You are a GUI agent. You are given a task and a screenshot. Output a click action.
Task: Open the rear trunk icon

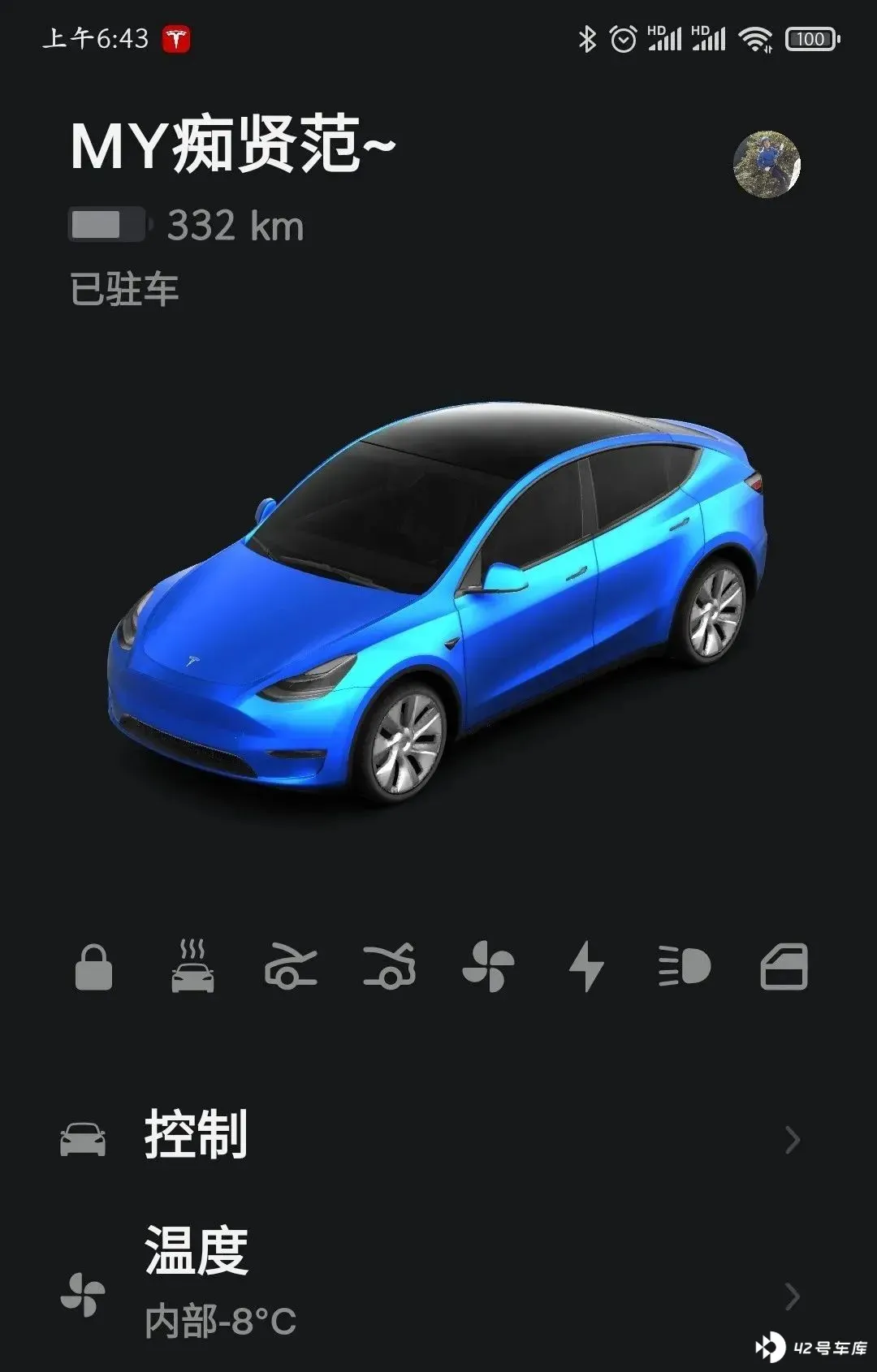tap(390, 967)
